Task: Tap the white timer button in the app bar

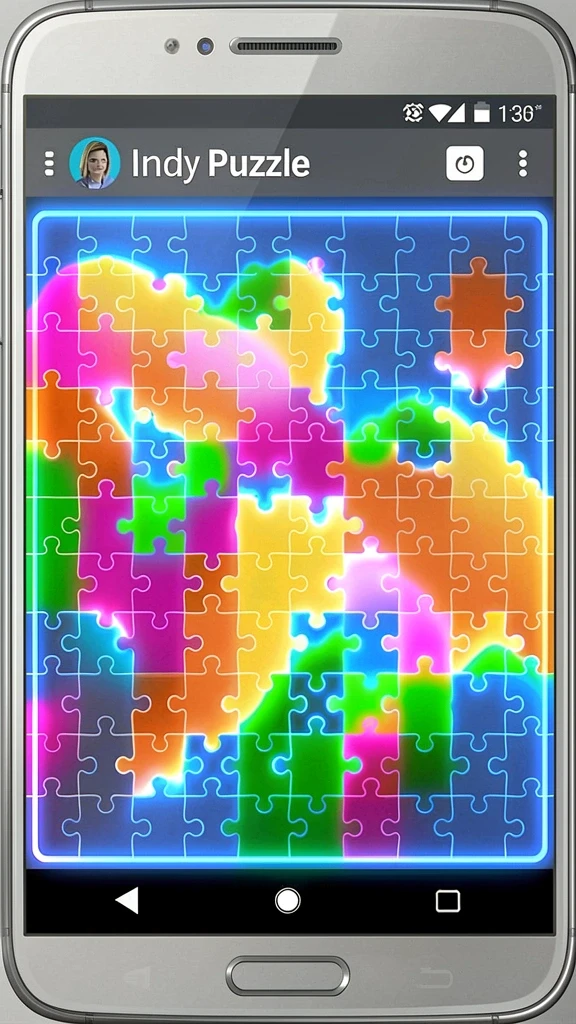Action: [464, 163]
